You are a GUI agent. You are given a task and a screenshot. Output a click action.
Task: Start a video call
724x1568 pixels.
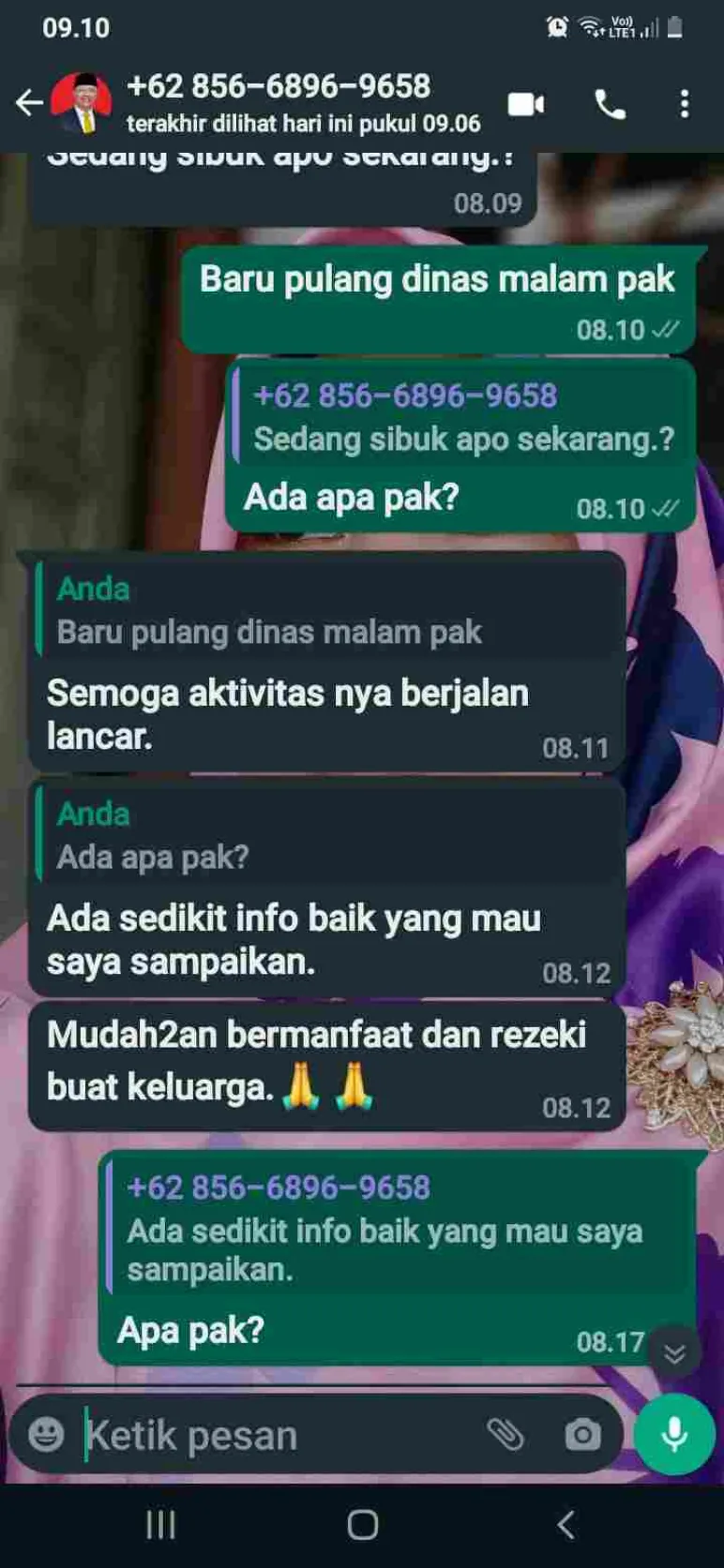[526, 104]
